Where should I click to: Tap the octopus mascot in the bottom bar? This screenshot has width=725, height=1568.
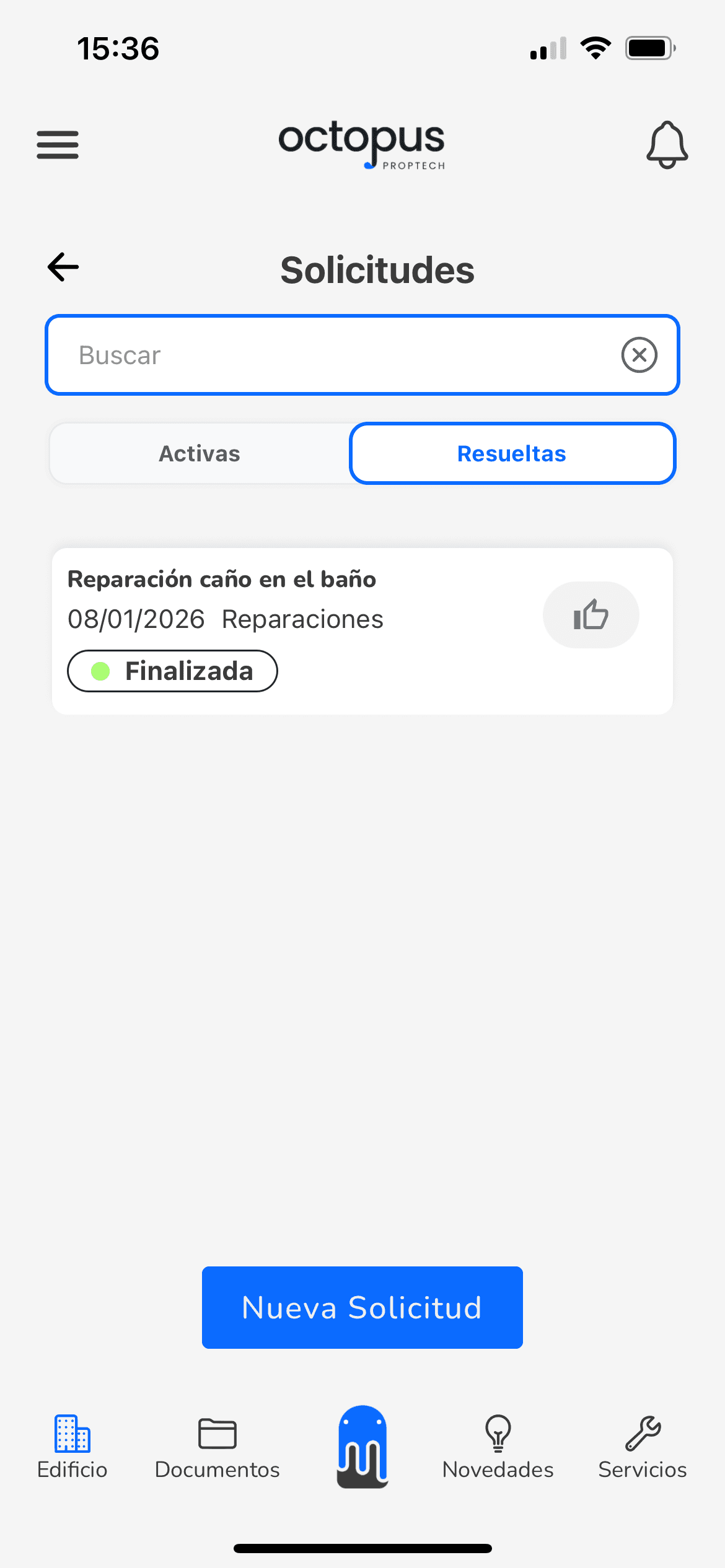362,1447
